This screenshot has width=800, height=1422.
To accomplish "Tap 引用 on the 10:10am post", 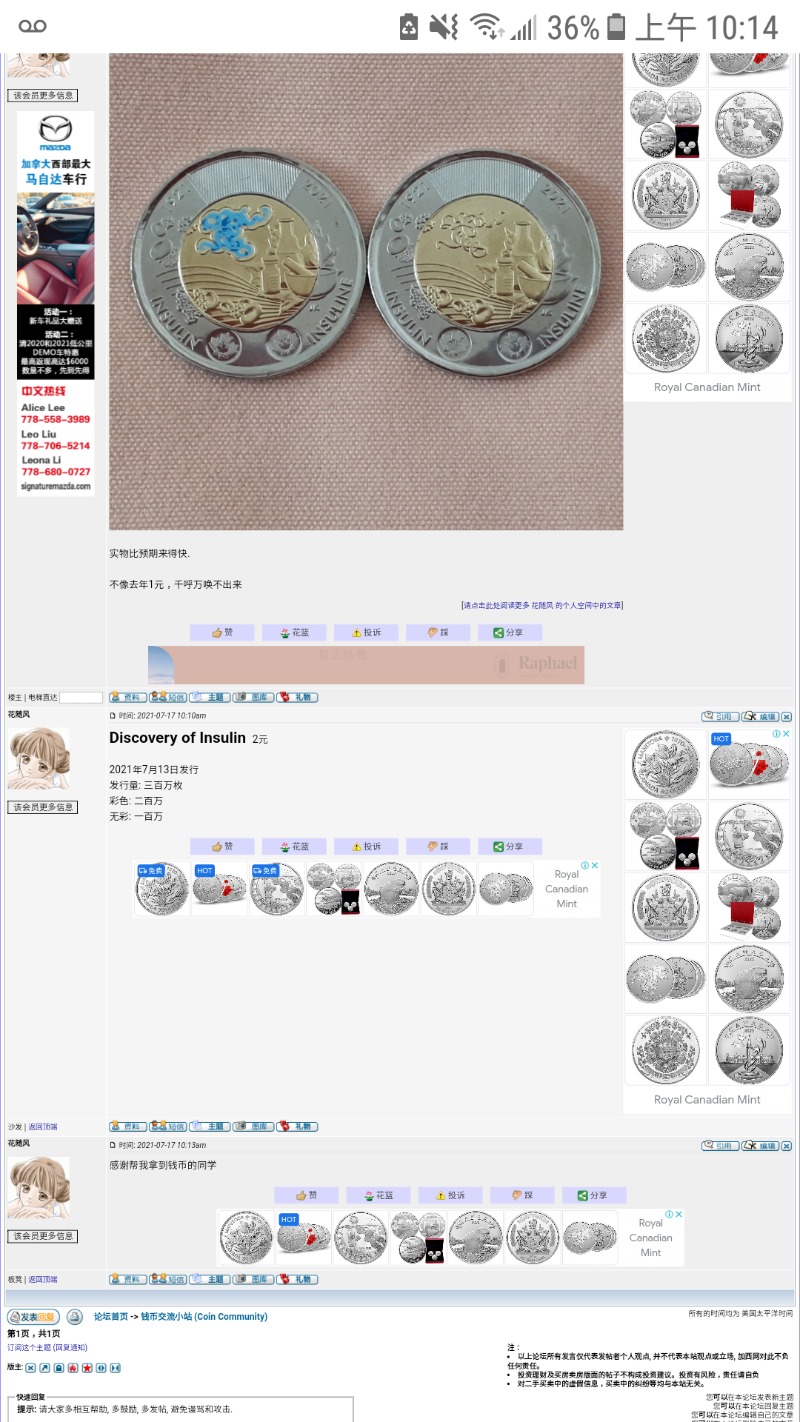I will (x=720, y=717).
